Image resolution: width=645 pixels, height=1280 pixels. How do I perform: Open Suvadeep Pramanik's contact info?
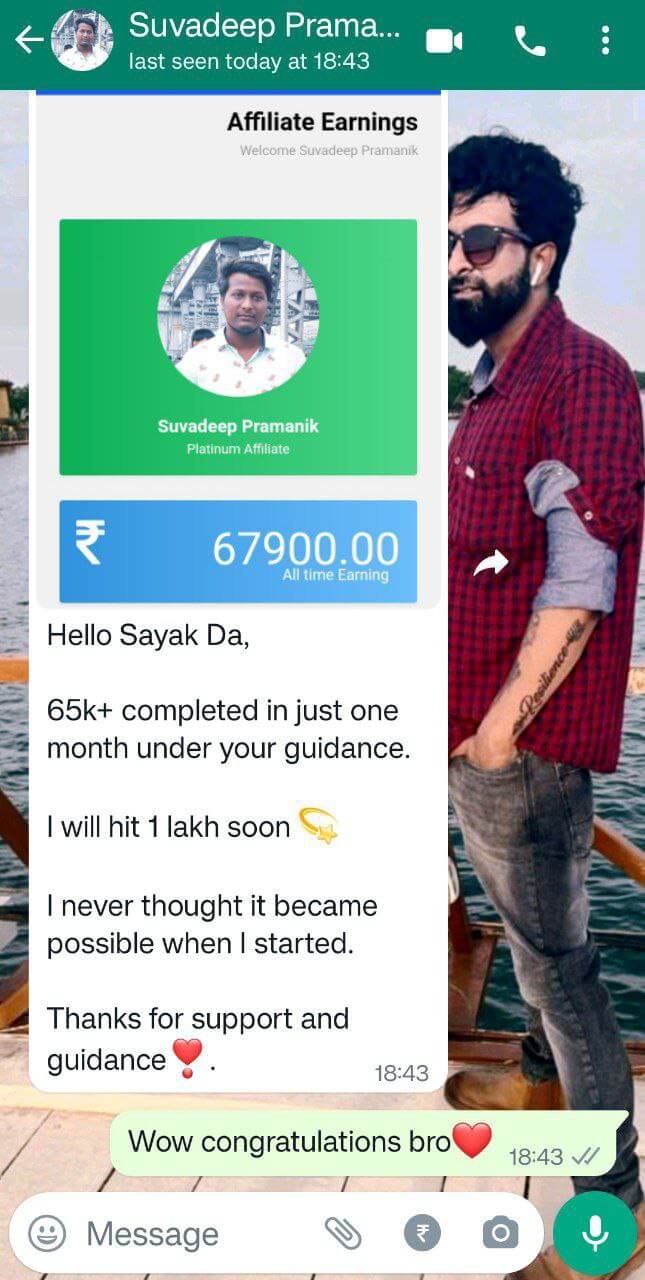[x=264, y=40]
